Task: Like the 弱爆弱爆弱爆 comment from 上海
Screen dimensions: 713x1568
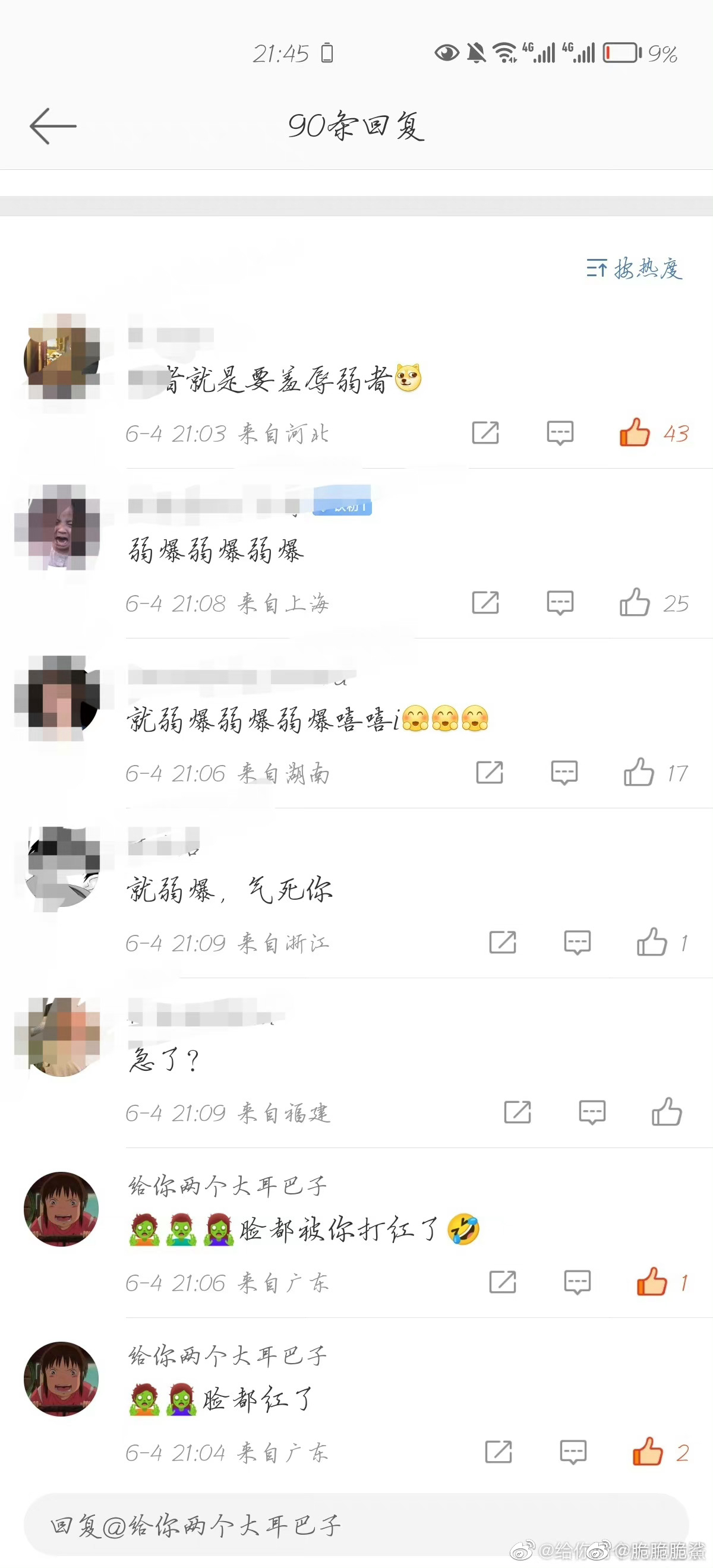Action: click(x=635, y=603)
